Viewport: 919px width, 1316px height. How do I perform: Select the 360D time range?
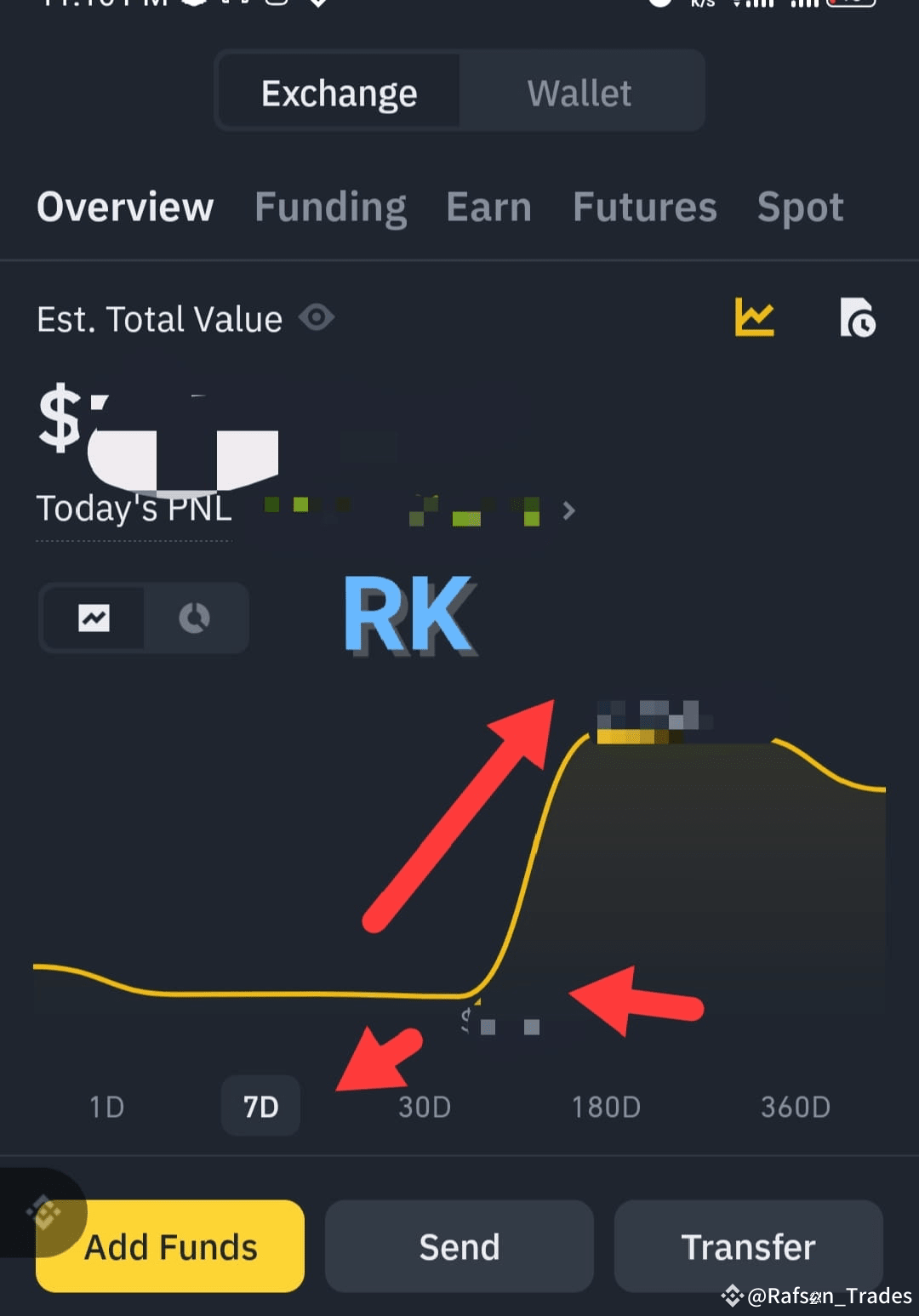(x=795, y=1106)
